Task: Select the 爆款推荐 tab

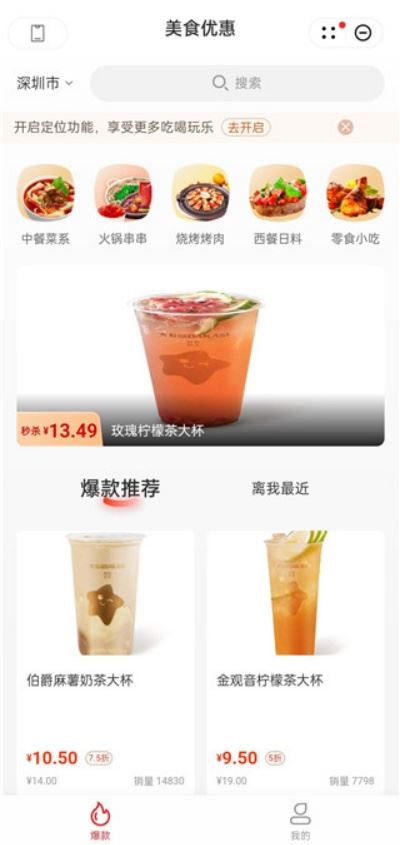Action: click(x=120, y=489)
